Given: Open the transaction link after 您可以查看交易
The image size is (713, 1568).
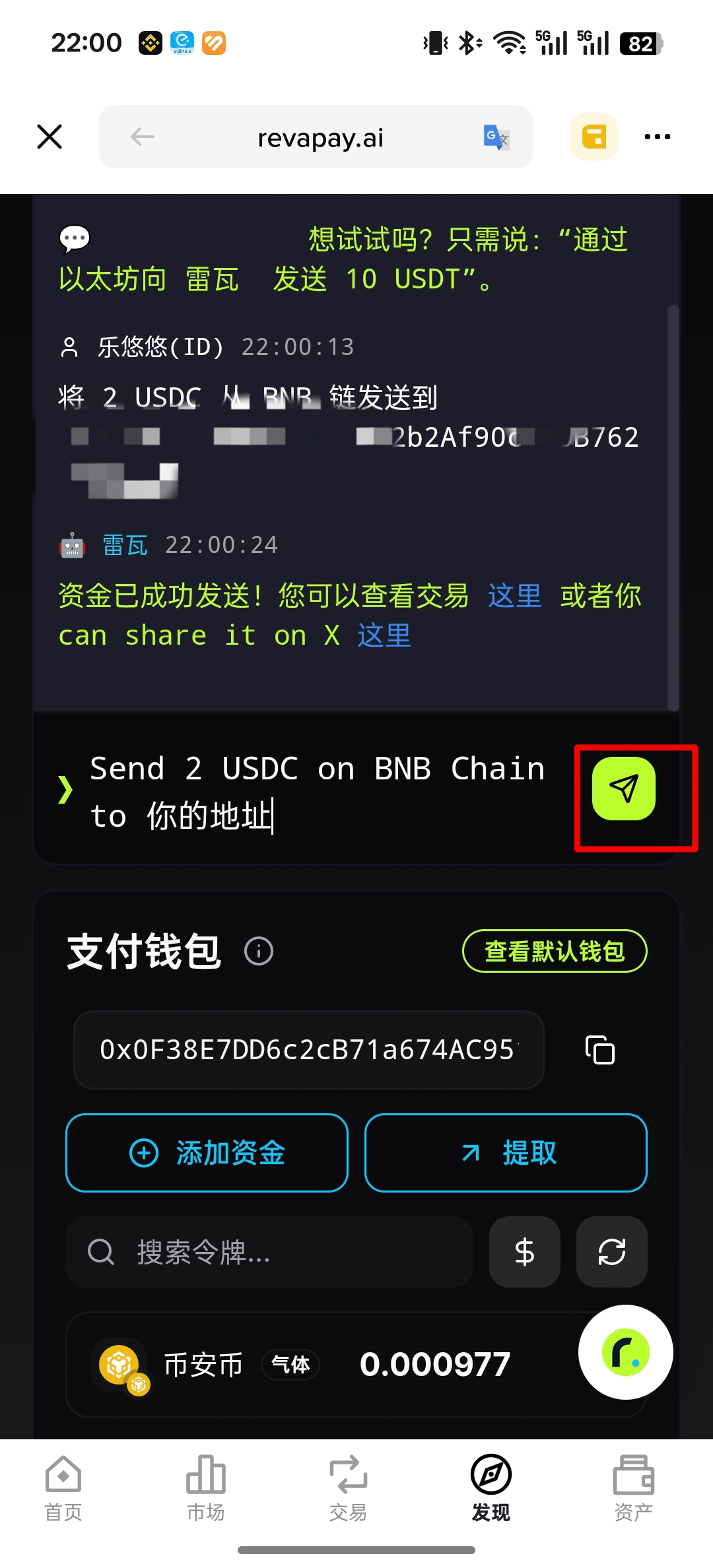Looking at the screenshot, I should click(514, 596).
